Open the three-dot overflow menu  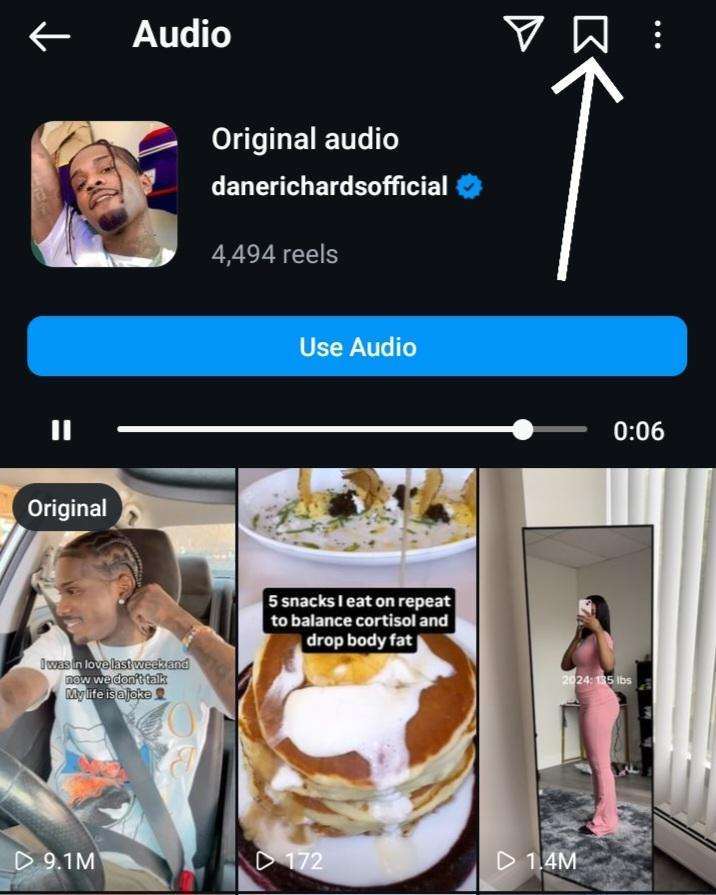657,35
